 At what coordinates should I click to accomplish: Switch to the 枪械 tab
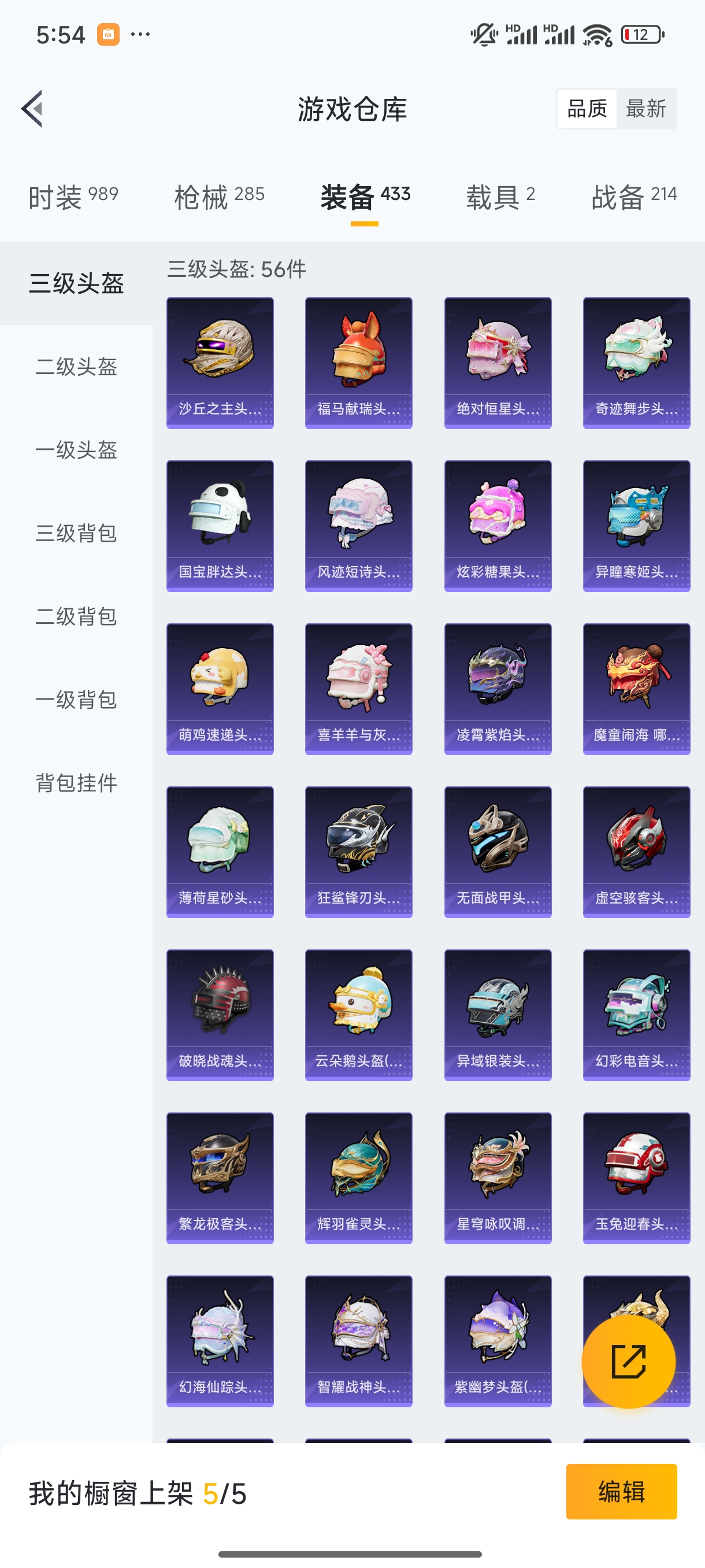click(219, 197)
